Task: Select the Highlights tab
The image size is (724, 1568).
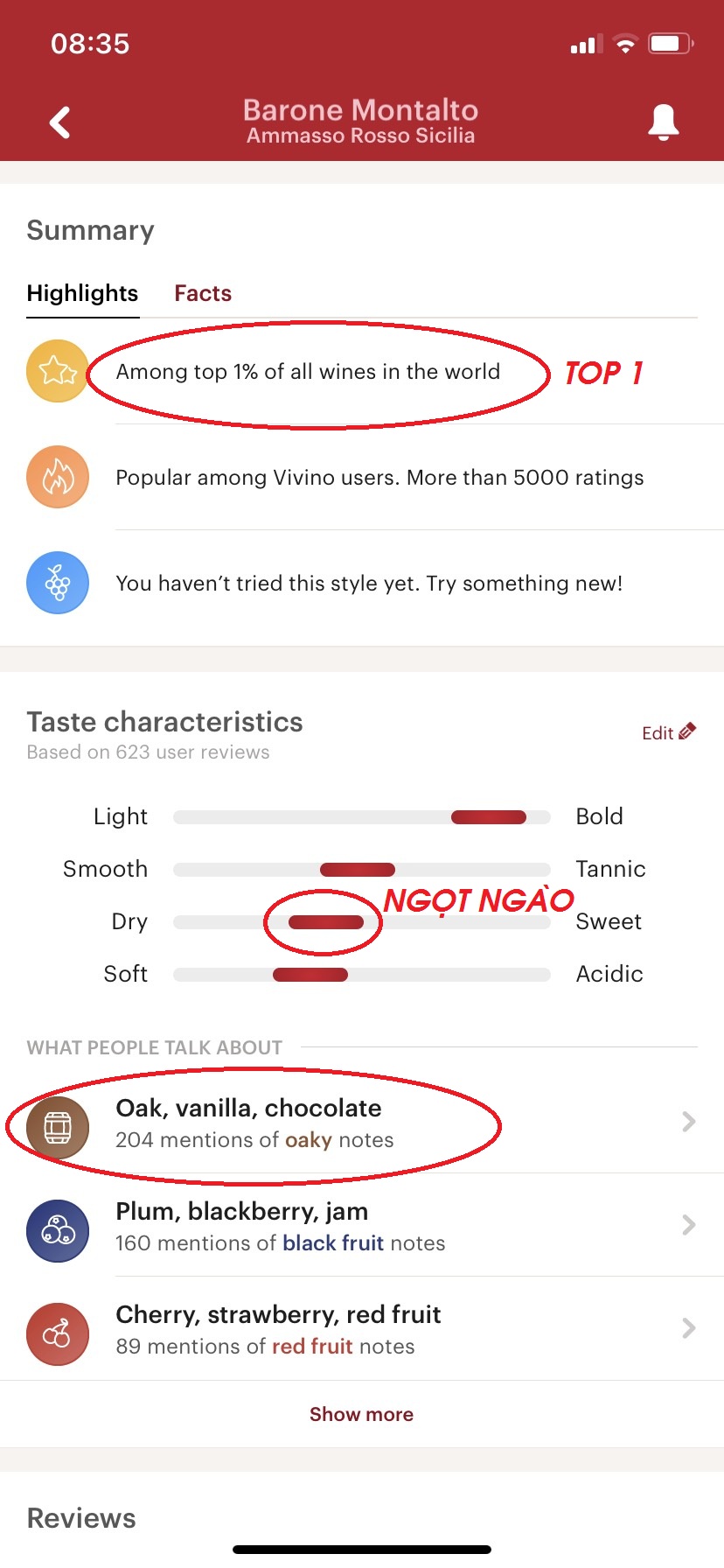Action: (82, 293)
